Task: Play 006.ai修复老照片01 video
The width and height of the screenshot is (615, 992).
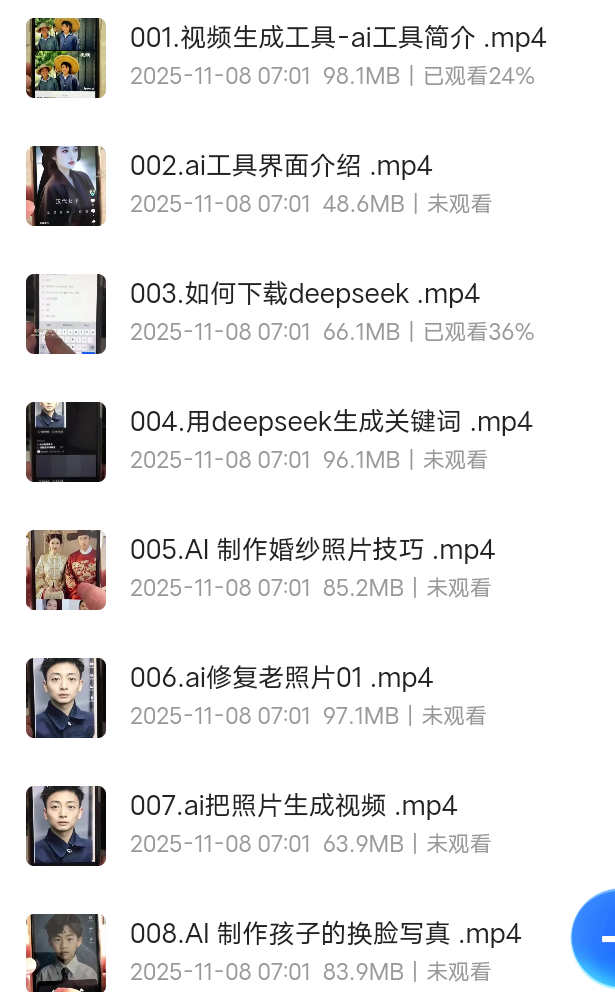Action: point(281,678)
